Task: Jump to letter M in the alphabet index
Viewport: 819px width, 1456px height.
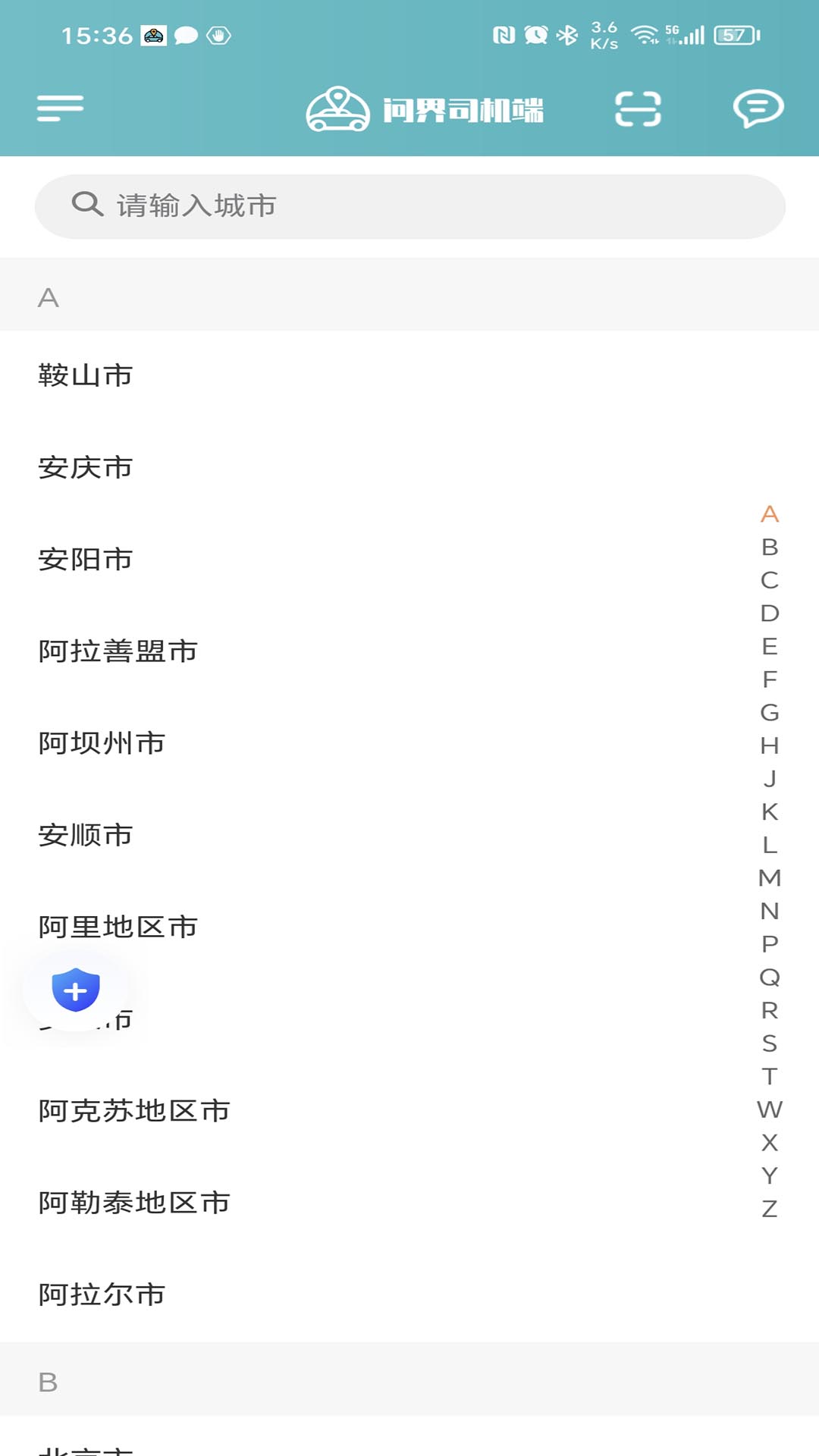Action: click(769, 878)
